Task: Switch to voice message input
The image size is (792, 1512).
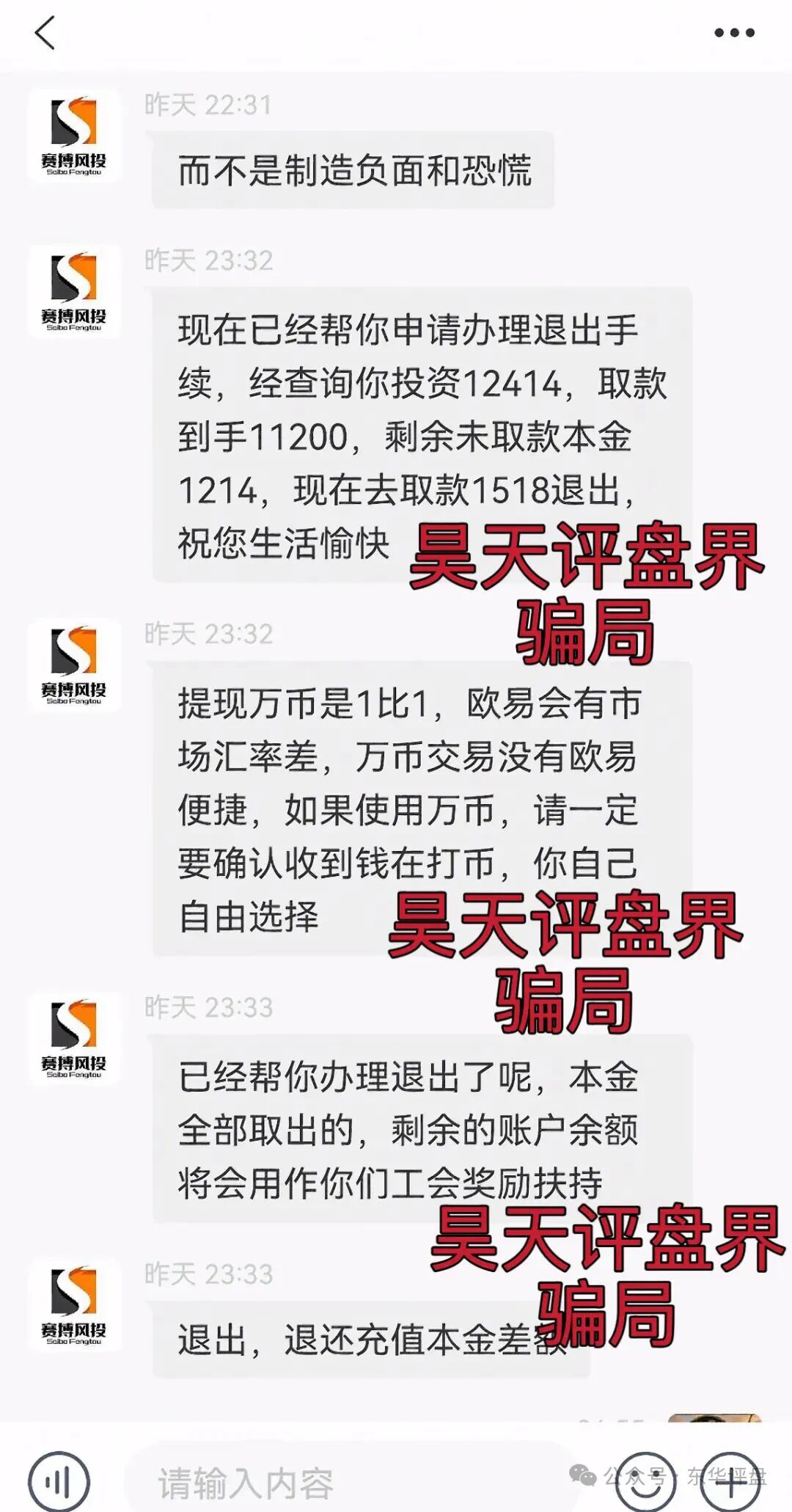Action: [x=59, y=1482]
